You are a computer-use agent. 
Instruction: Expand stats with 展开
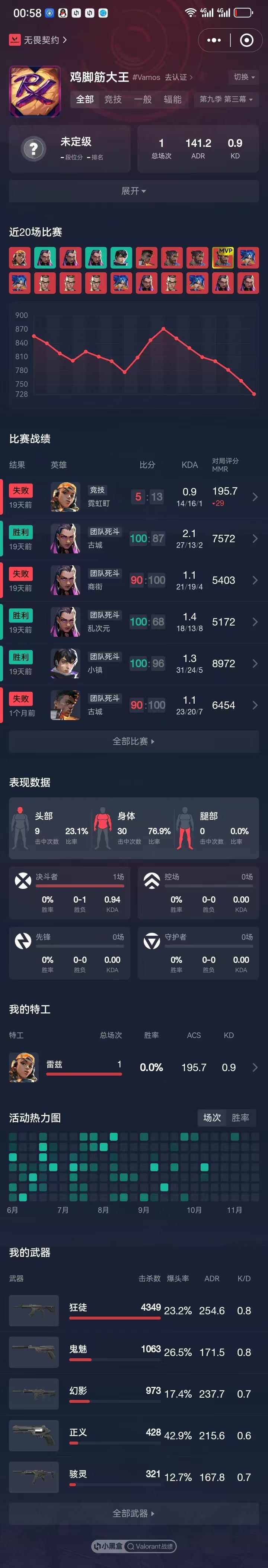(133, 191)
